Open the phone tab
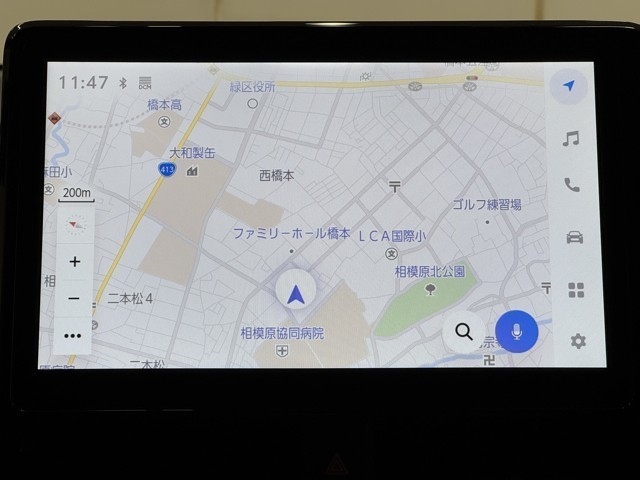Viewport: 640px width, 480px height. 572,185
